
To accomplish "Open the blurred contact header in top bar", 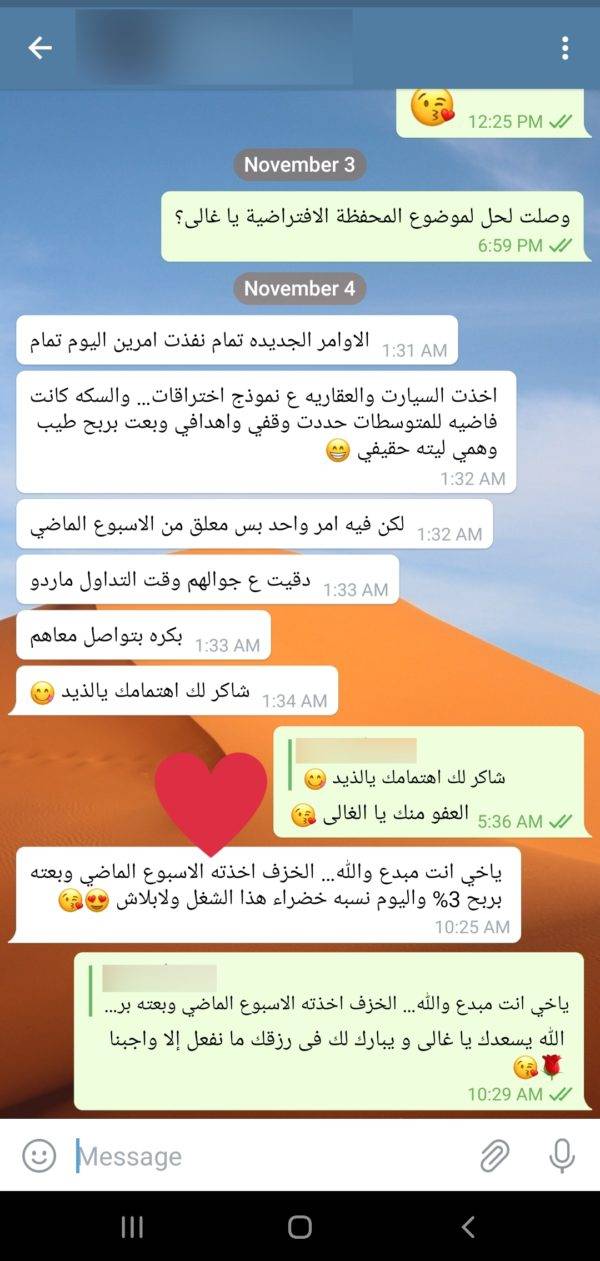I will pyautogui.click(x=214, y=46).
